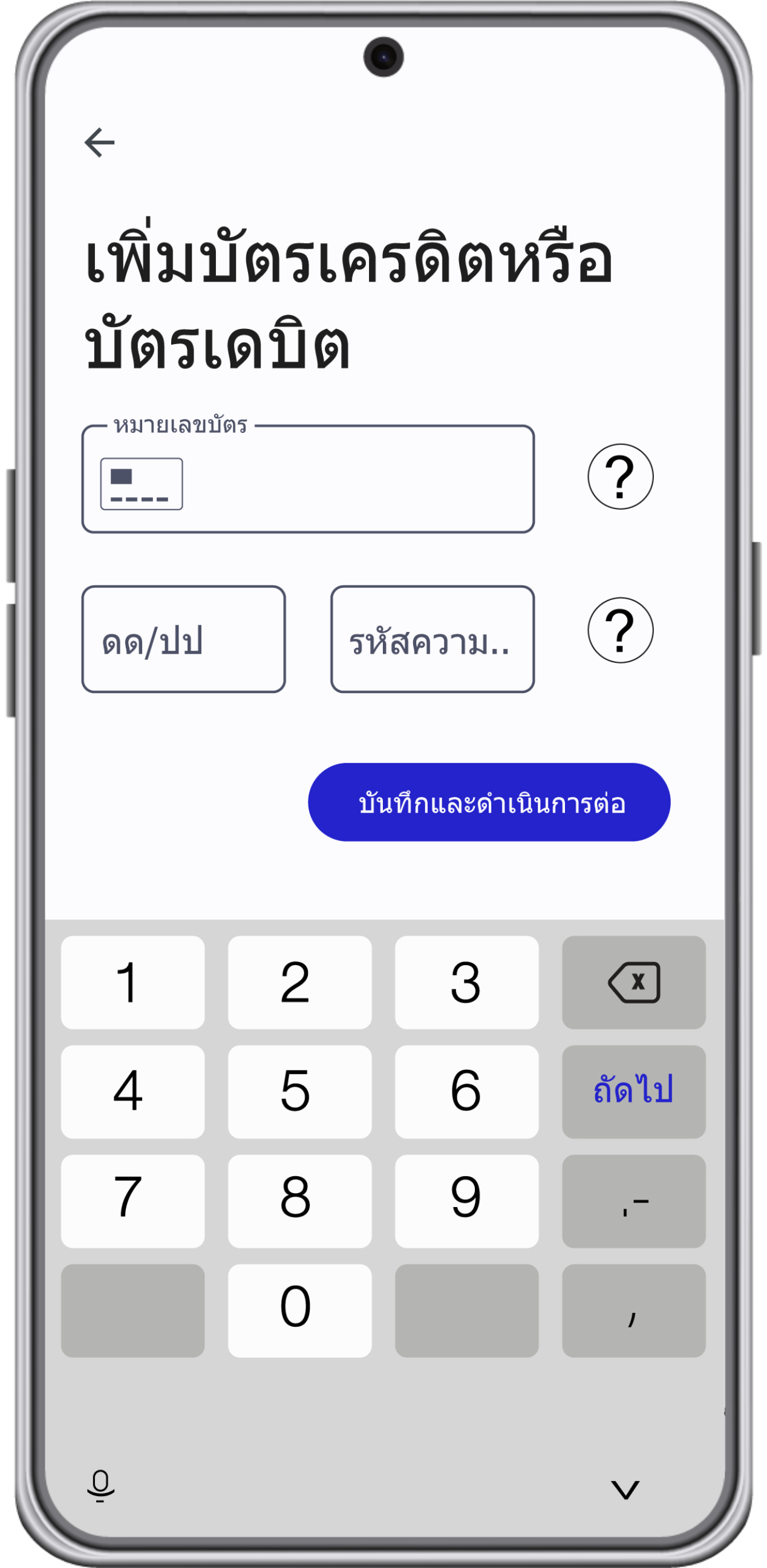Screen dimensions: 767x1568
Task: Open help for card number field
Action: coord(619,477)
